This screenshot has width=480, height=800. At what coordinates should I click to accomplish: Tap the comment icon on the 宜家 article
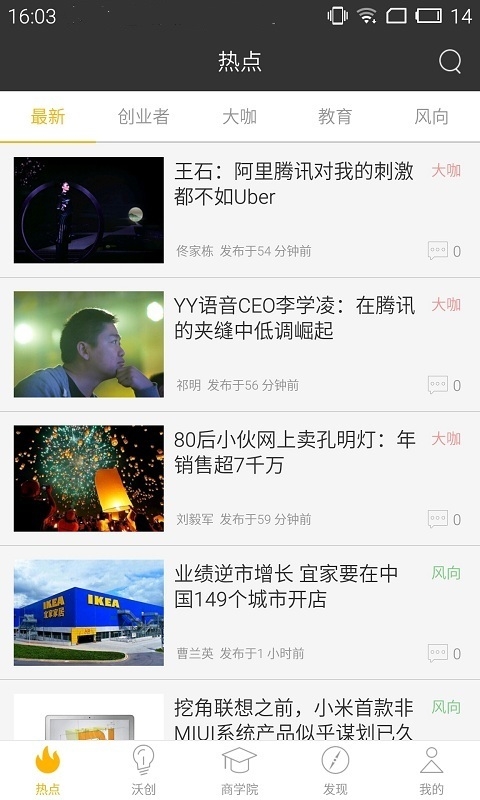438,653
